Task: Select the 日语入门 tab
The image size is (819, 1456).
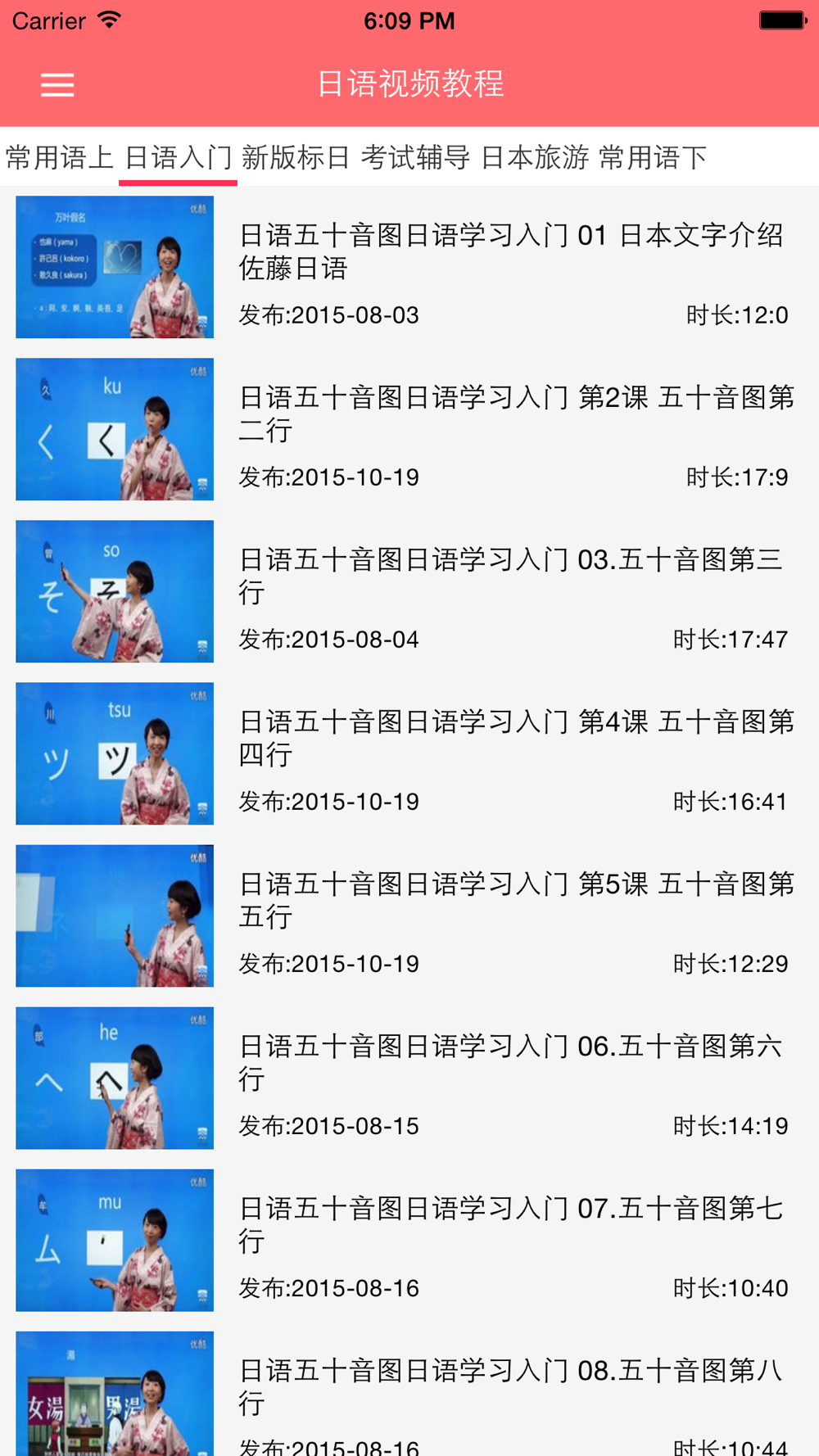Action: 178,157
